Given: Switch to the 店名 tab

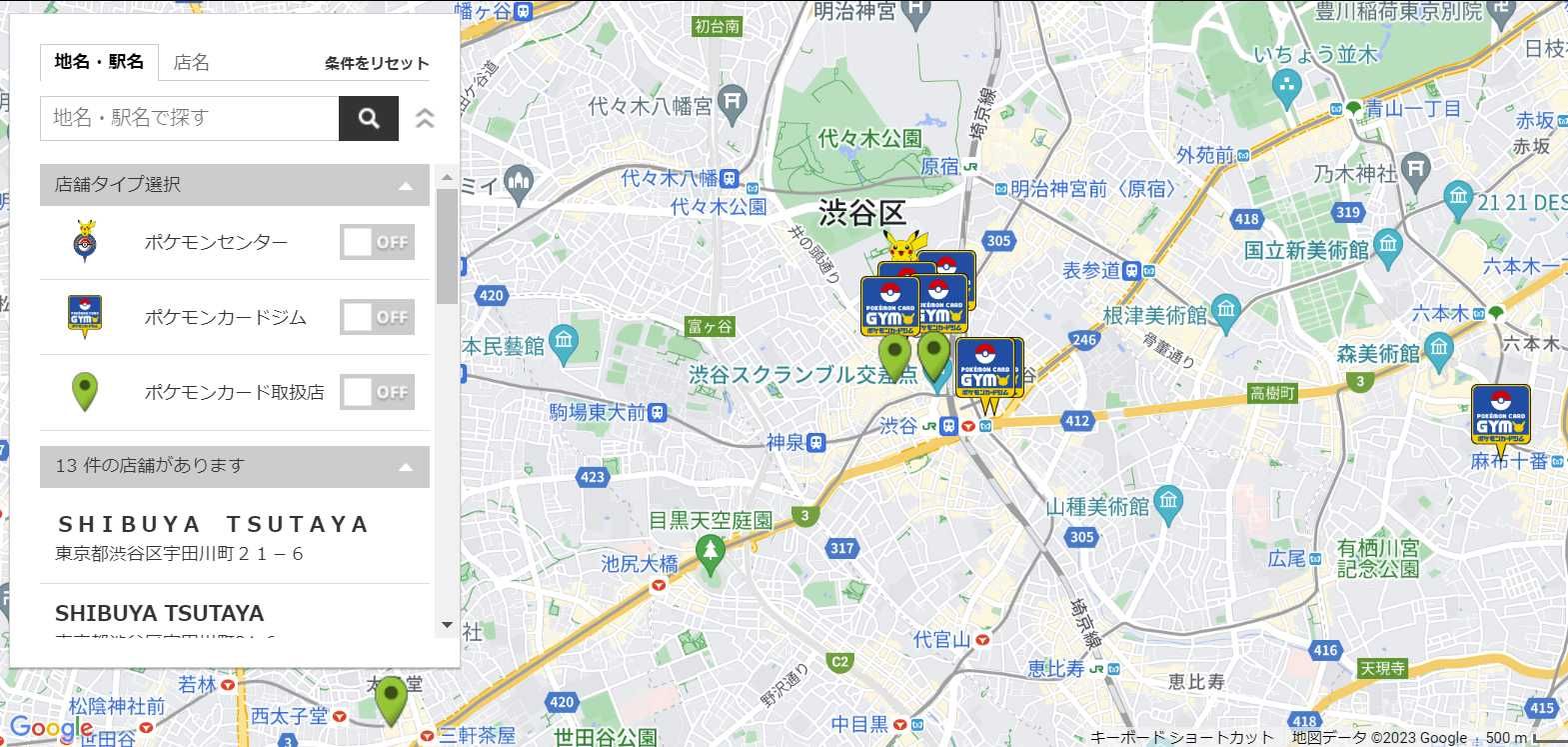Looking at the screenshot, I should 191,62.
